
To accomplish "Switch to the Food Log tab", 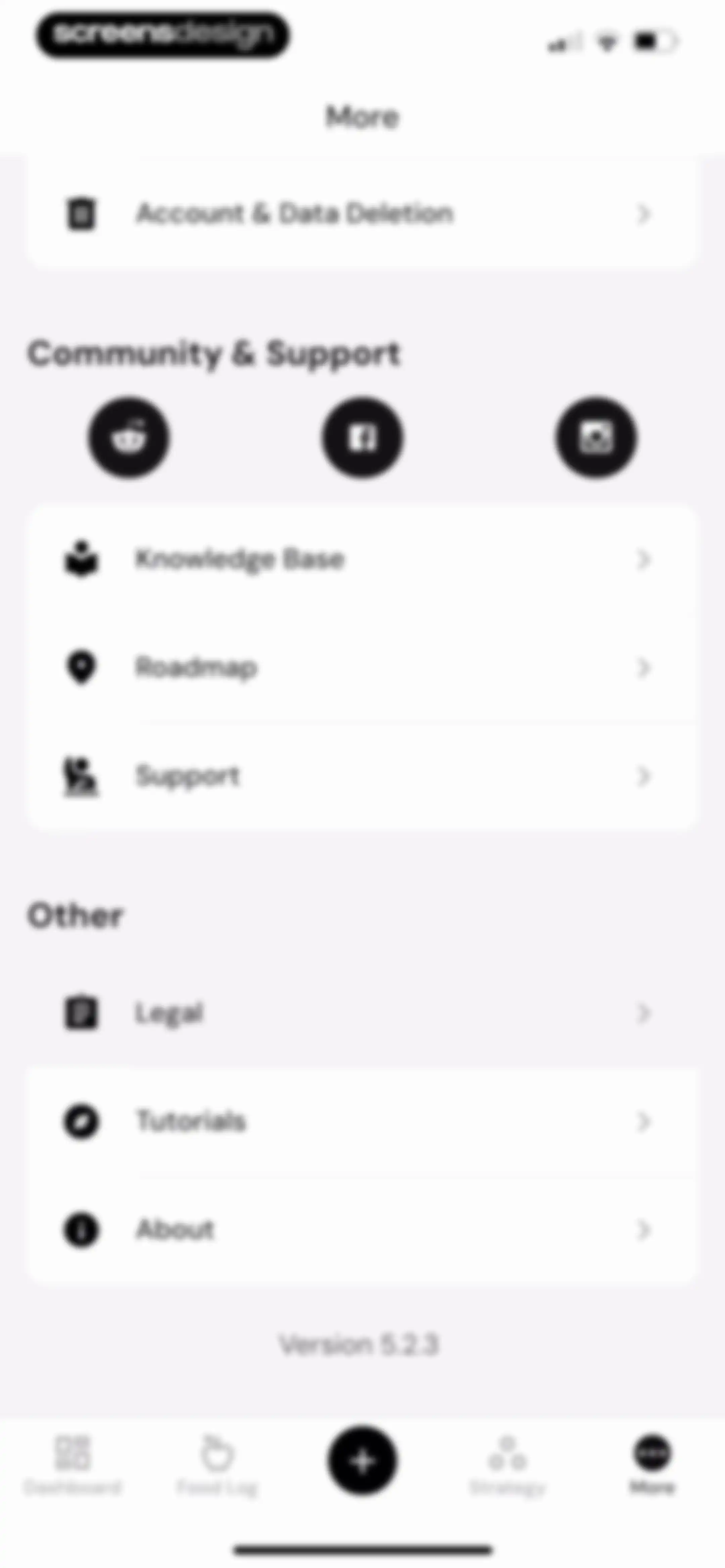I will pos(217,1464).
